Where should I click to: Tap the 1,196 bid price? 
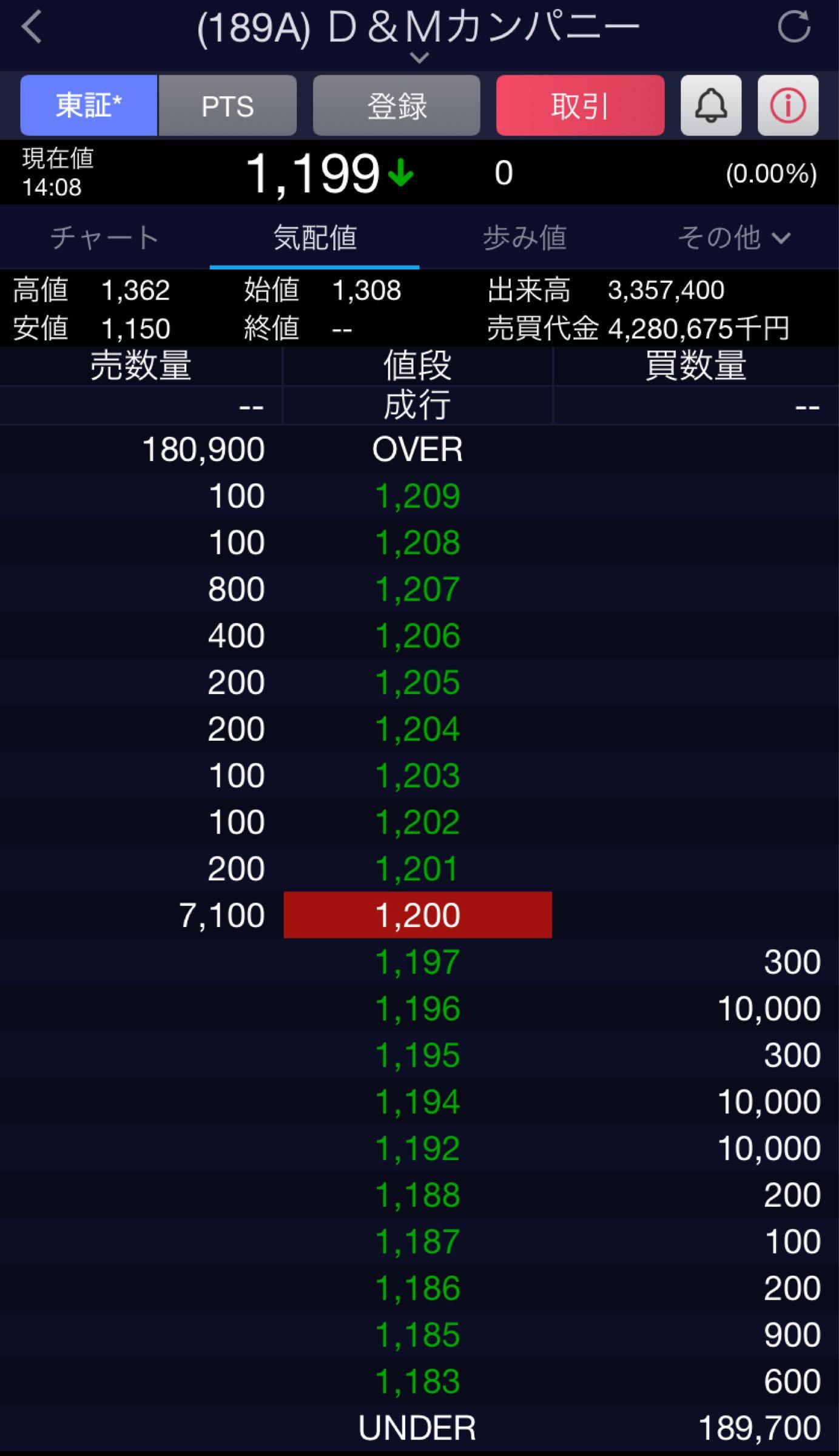click(417, 1009)
